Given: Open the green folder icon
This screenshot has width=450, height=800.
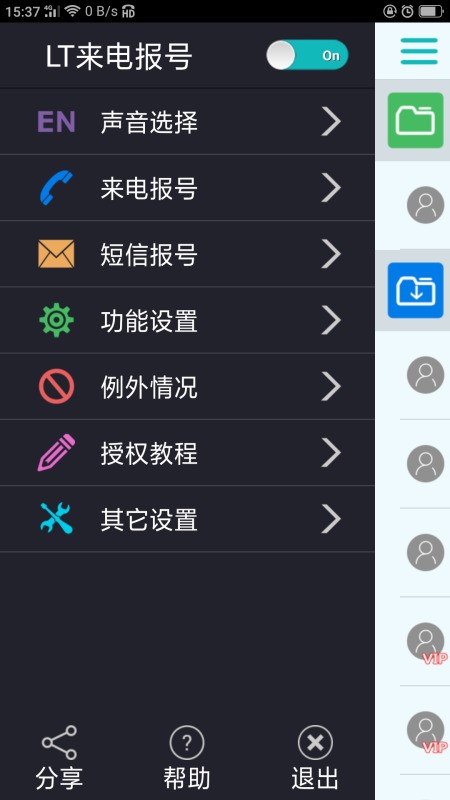Looking at the screenshot, I should point(415,120).
